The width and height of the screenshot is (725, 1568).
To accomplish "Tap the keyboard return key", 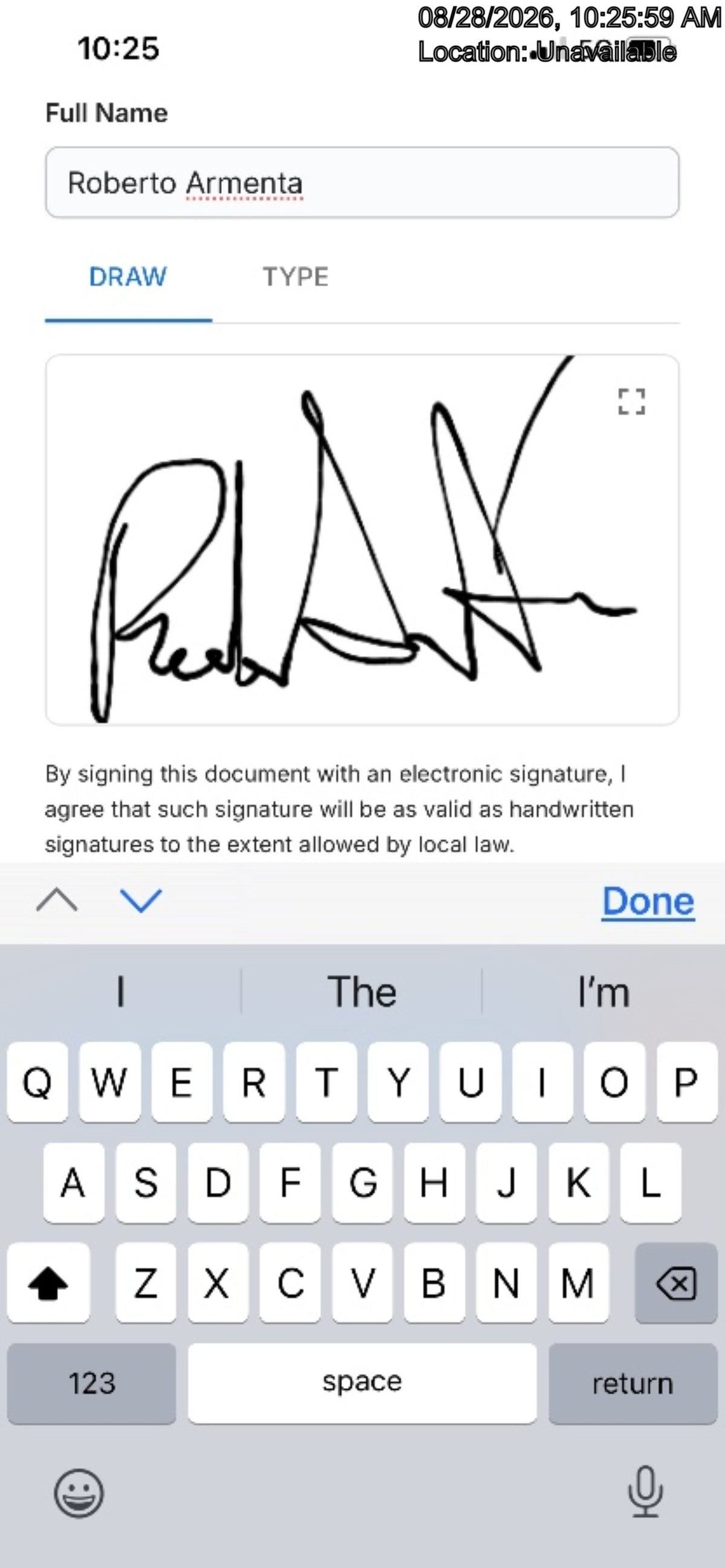I will pos(633,1384).
